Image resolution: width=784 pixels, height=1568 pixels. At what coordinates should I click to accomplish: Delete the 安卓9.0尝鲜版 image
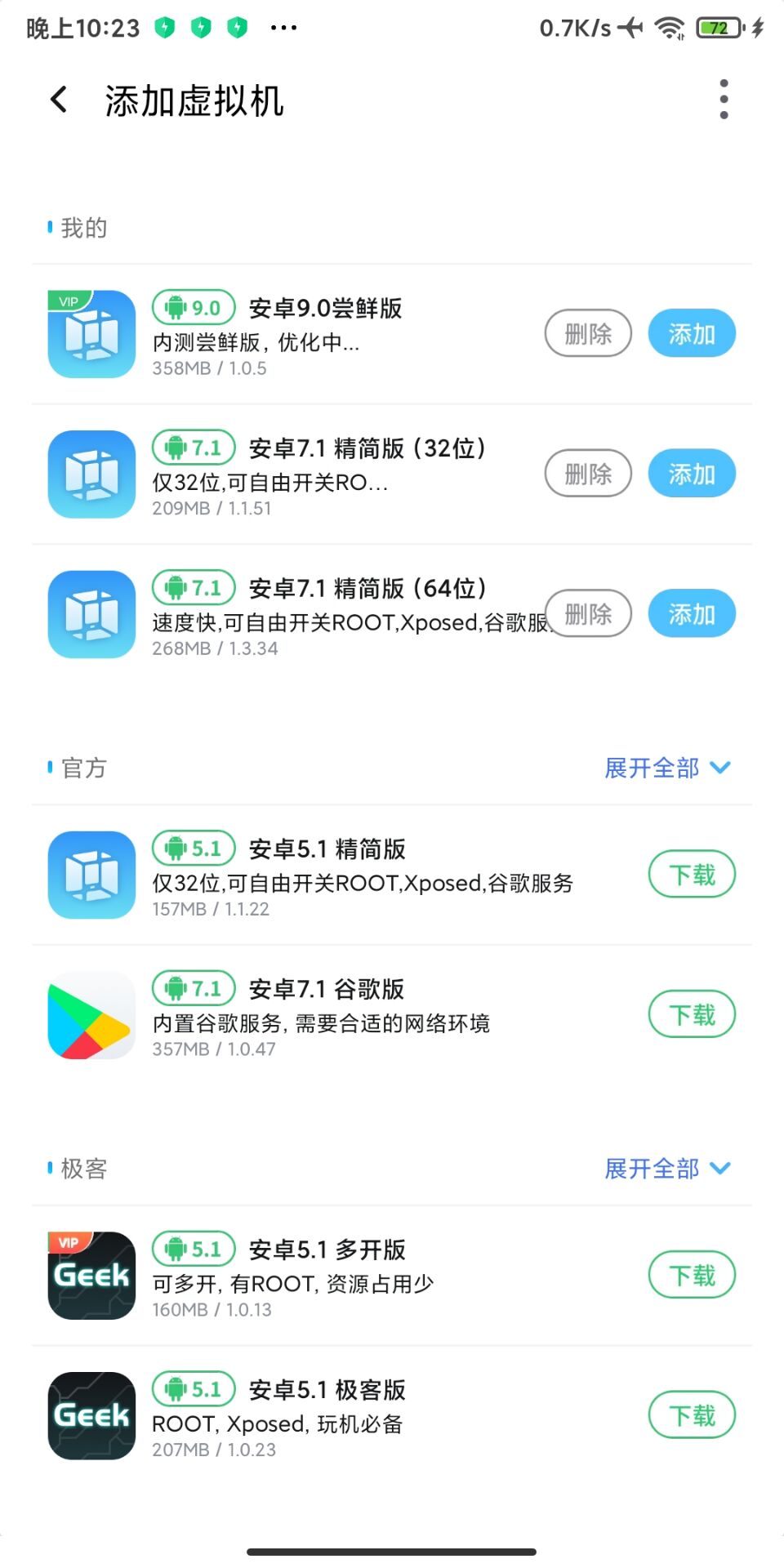click(x=588, y=333)
